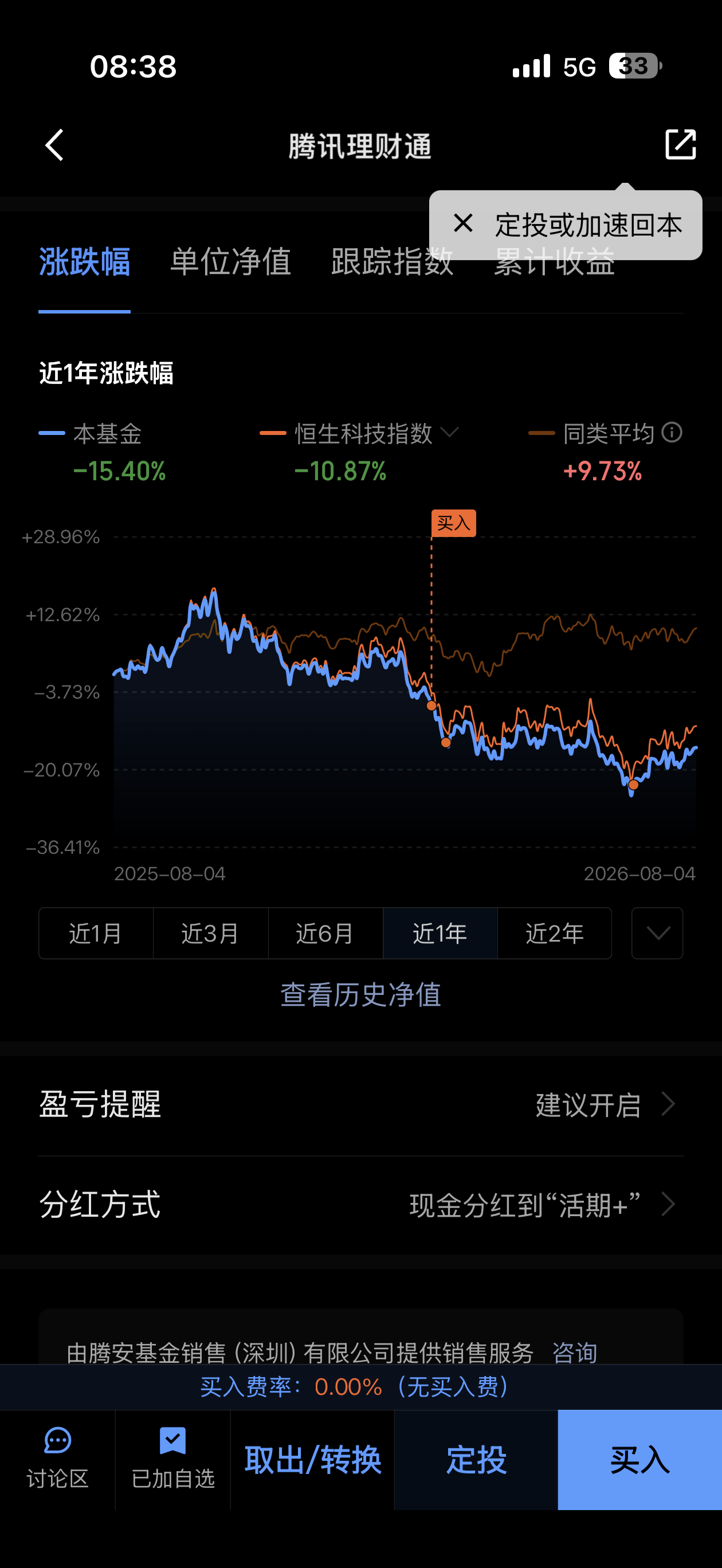
Task: Switch to the 单位净值 tab
Action: click(230, 262)
